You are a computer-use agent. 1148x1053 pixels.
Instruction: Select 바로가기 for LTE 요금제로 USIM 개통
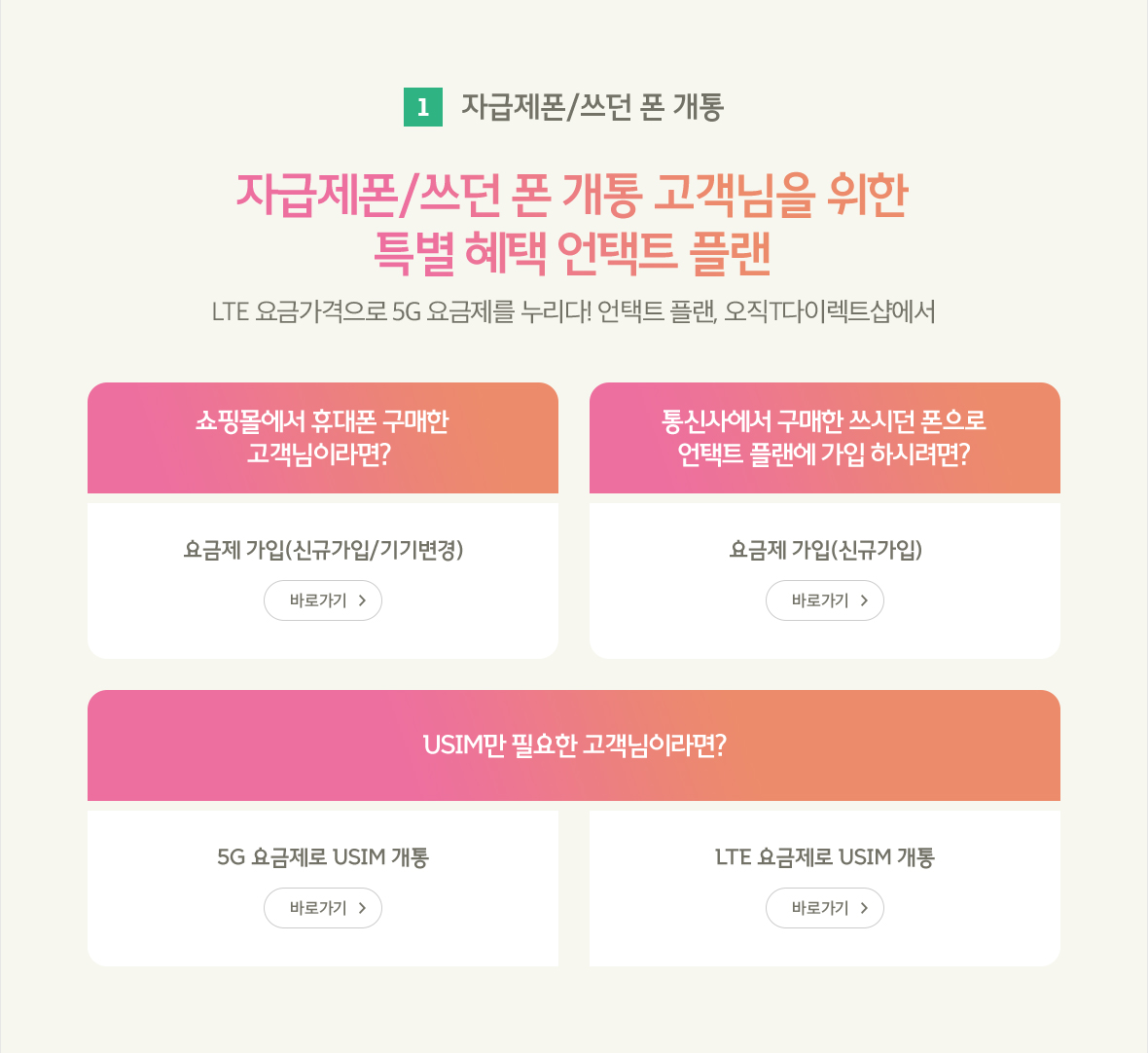click(x=825, y=908)
